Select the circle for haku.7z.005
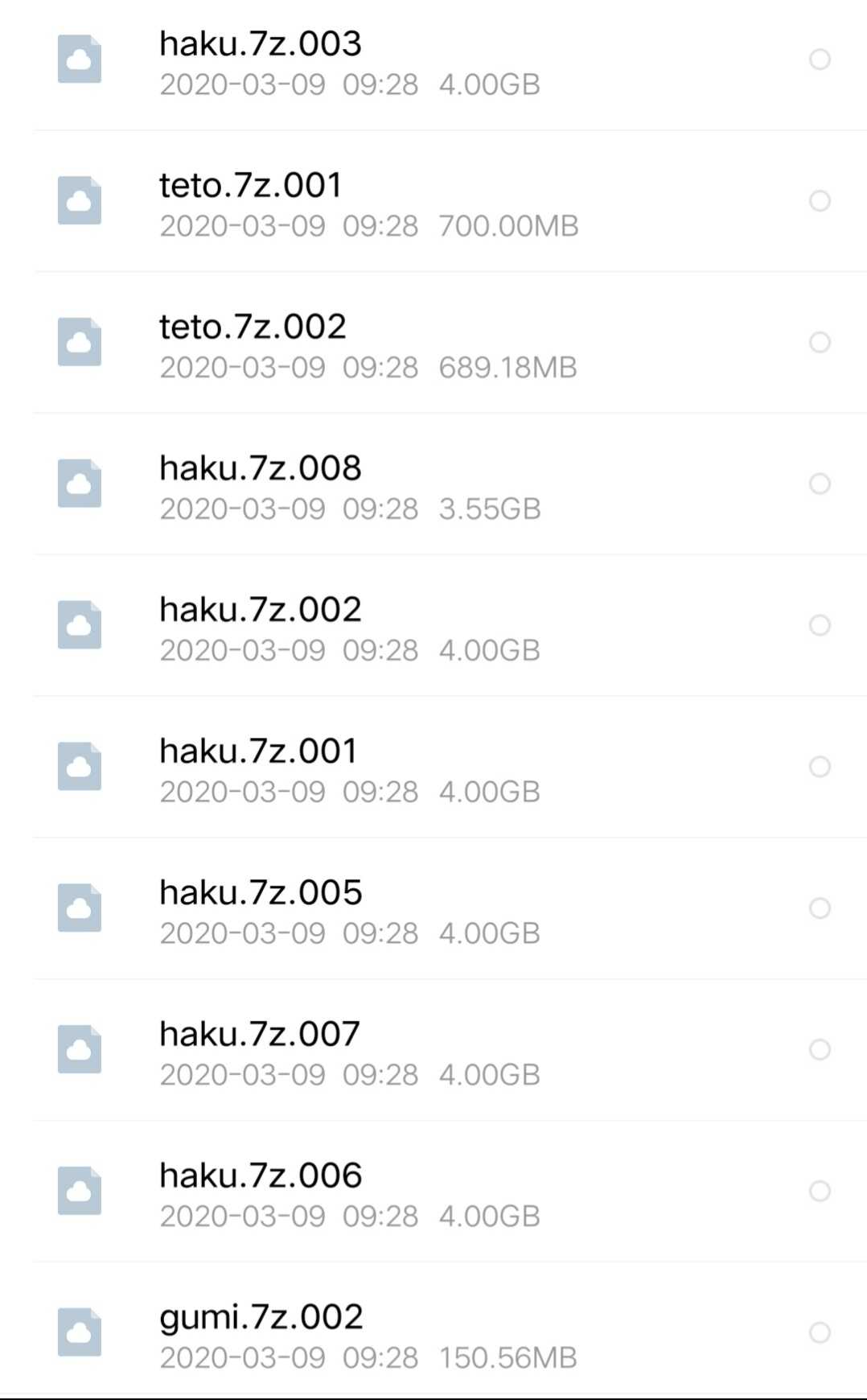Viewport: 867px width, 1400px height. [820, 908]
